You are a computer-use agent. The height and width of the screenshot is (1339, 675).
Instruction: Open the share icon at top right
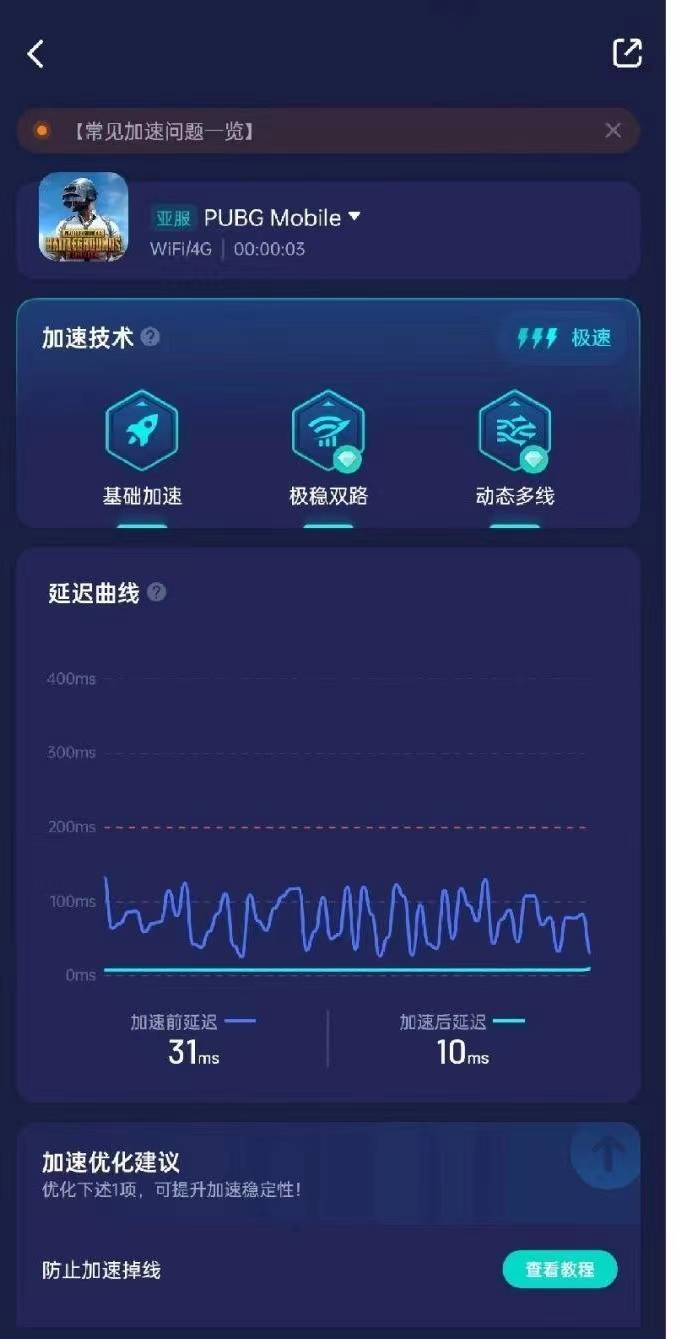point(627,53)
